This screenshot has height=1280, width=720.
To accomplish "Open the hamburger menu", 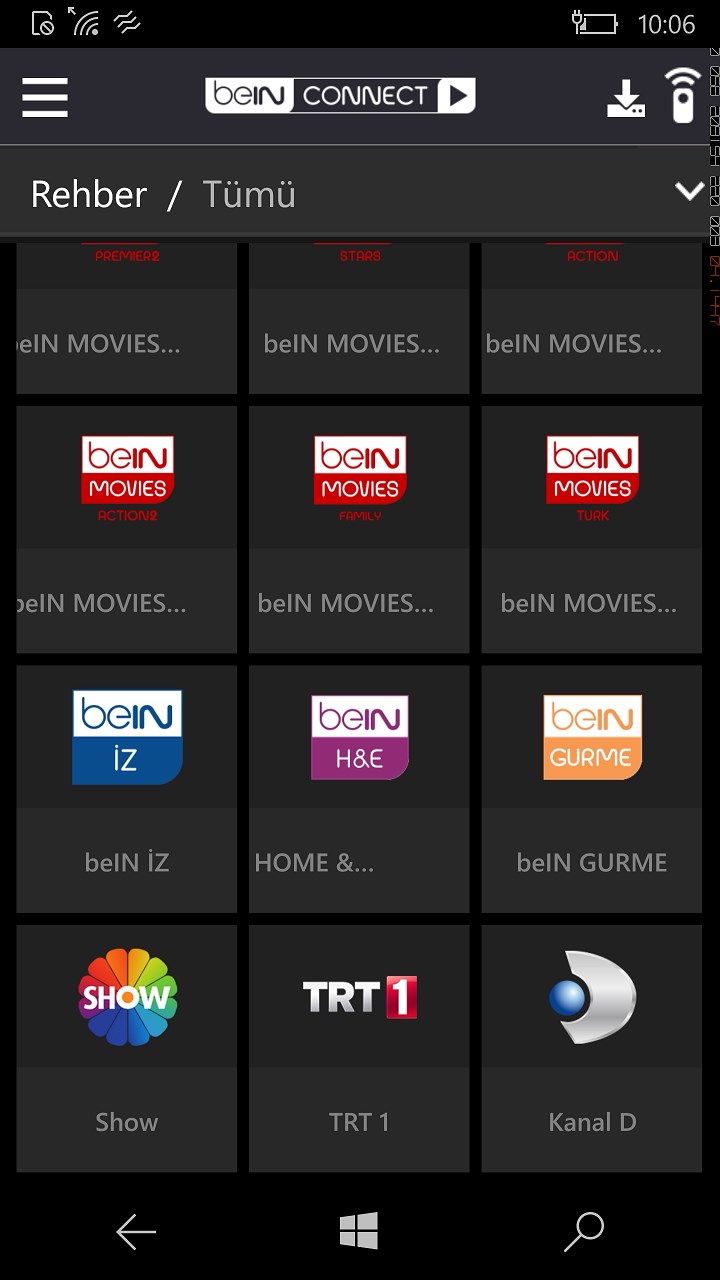I will coord(45,97).
